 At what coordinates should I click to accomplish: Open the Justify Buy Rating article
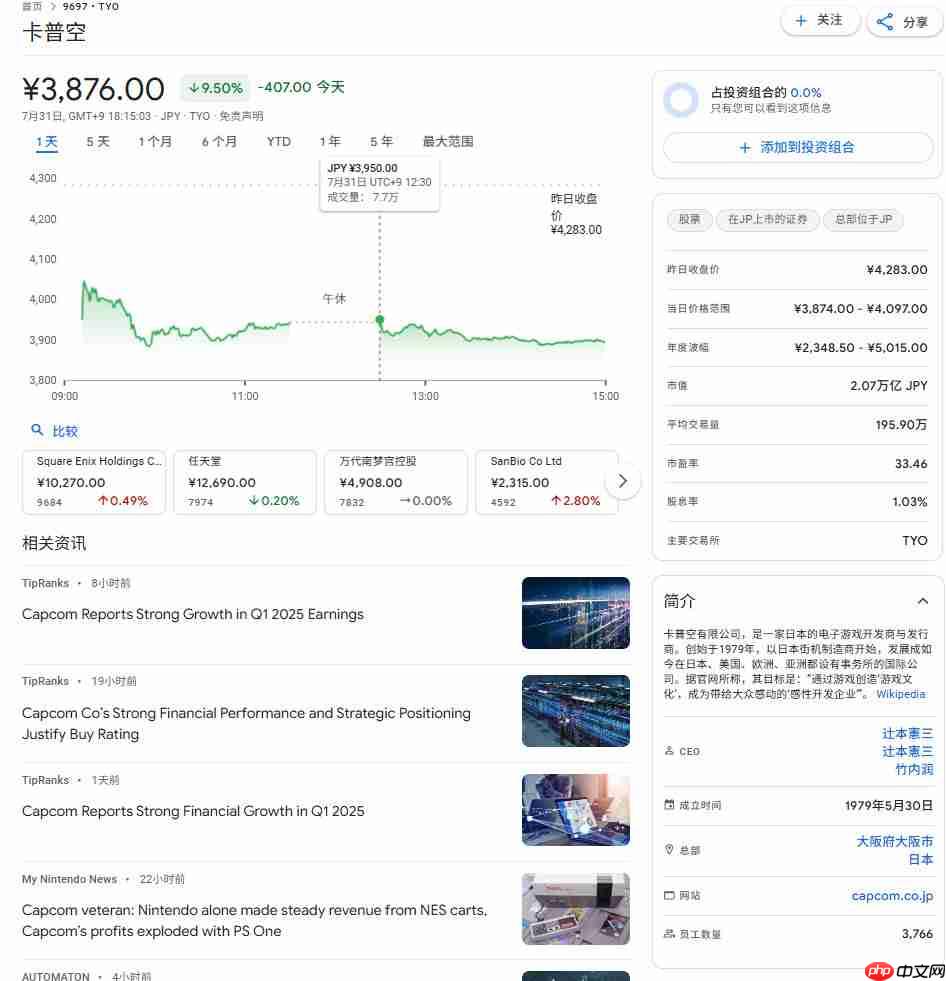pos(246,723)
